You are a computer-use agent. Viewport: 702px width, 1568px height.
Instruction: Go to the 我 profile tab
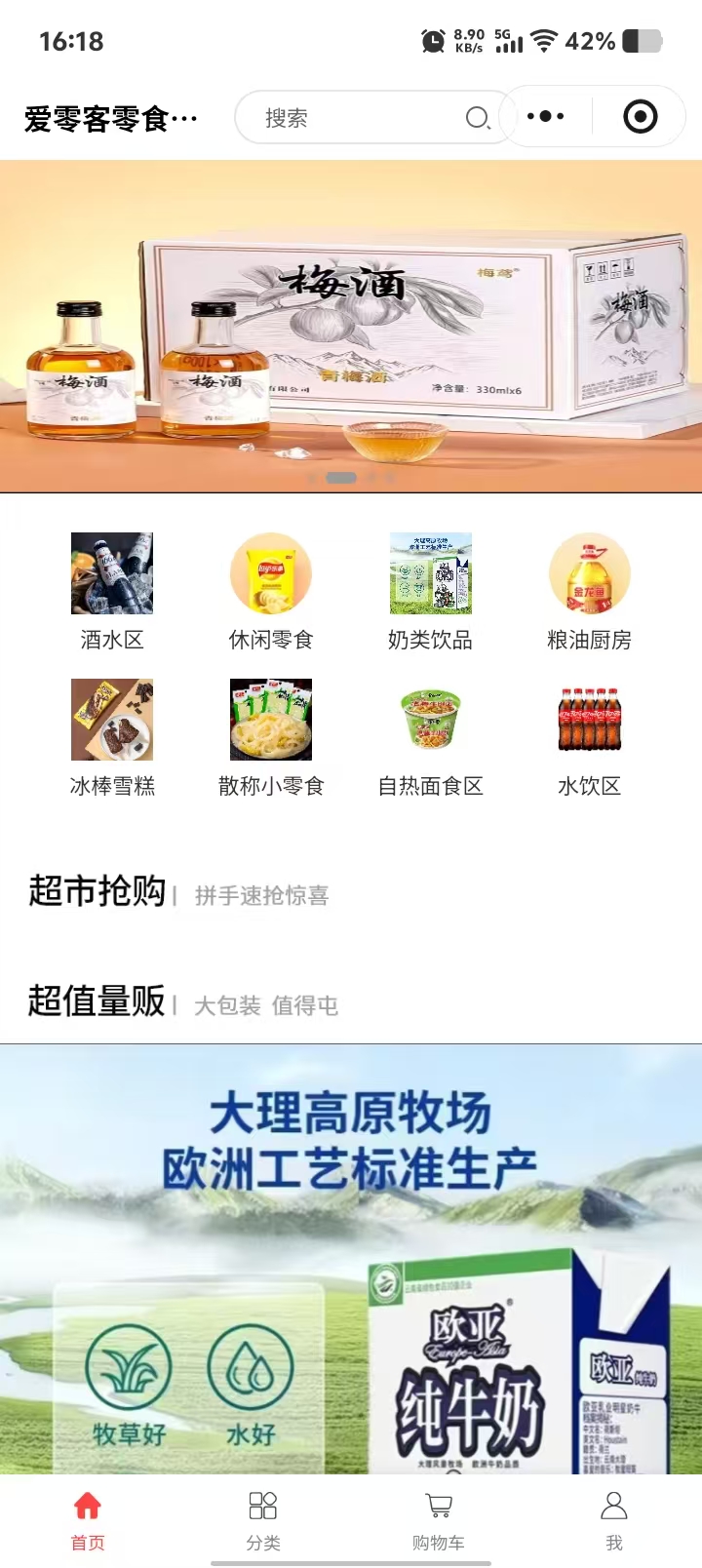pos(614,1519)
